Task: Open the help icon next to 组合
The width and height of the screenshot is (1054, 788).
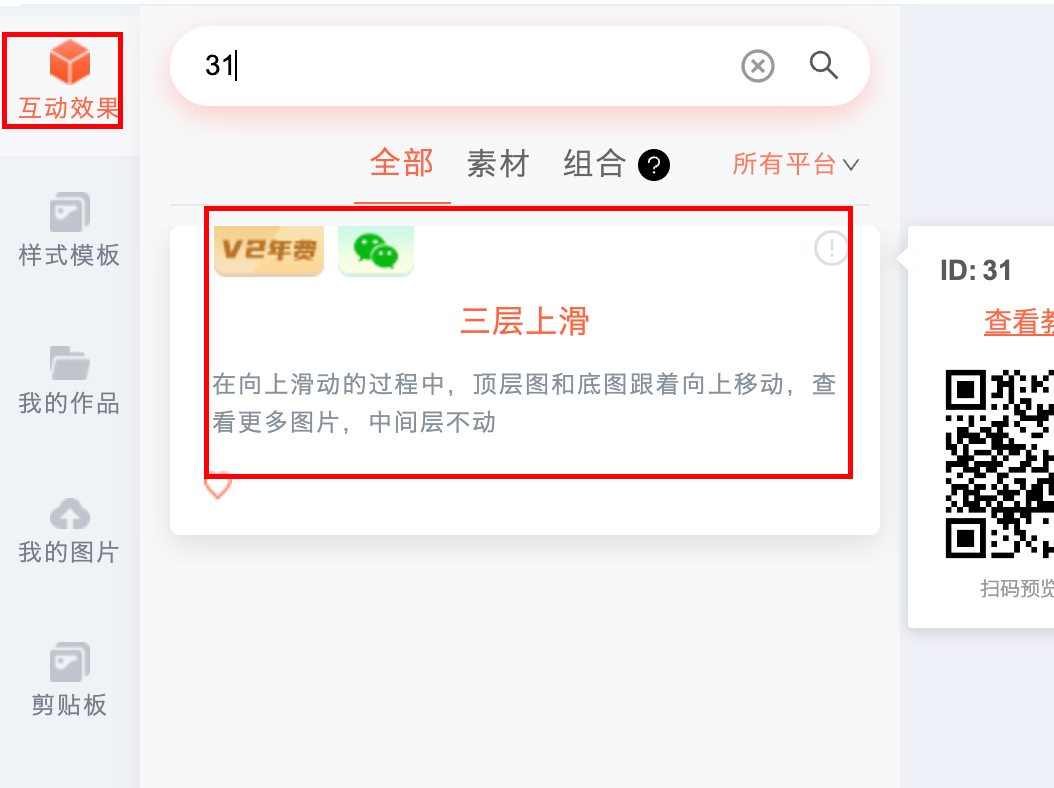Action: 654,165
